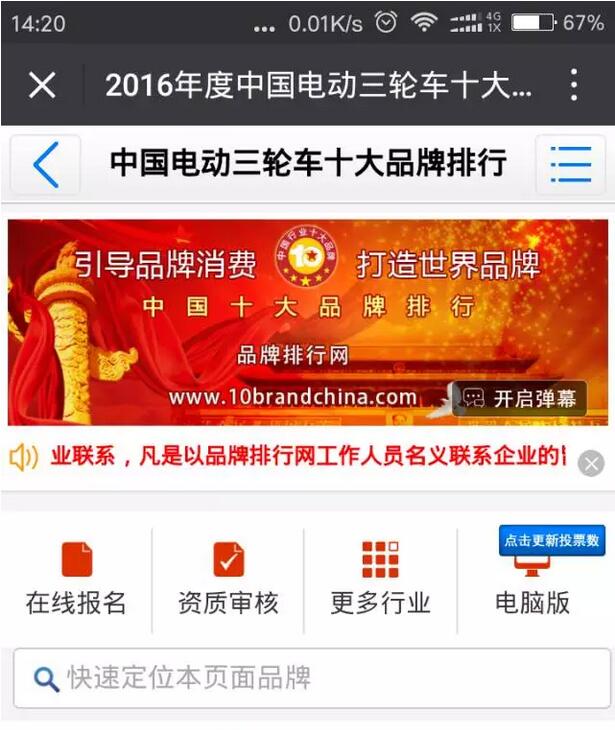Open the blue list menu icon

tap(570, 164)
